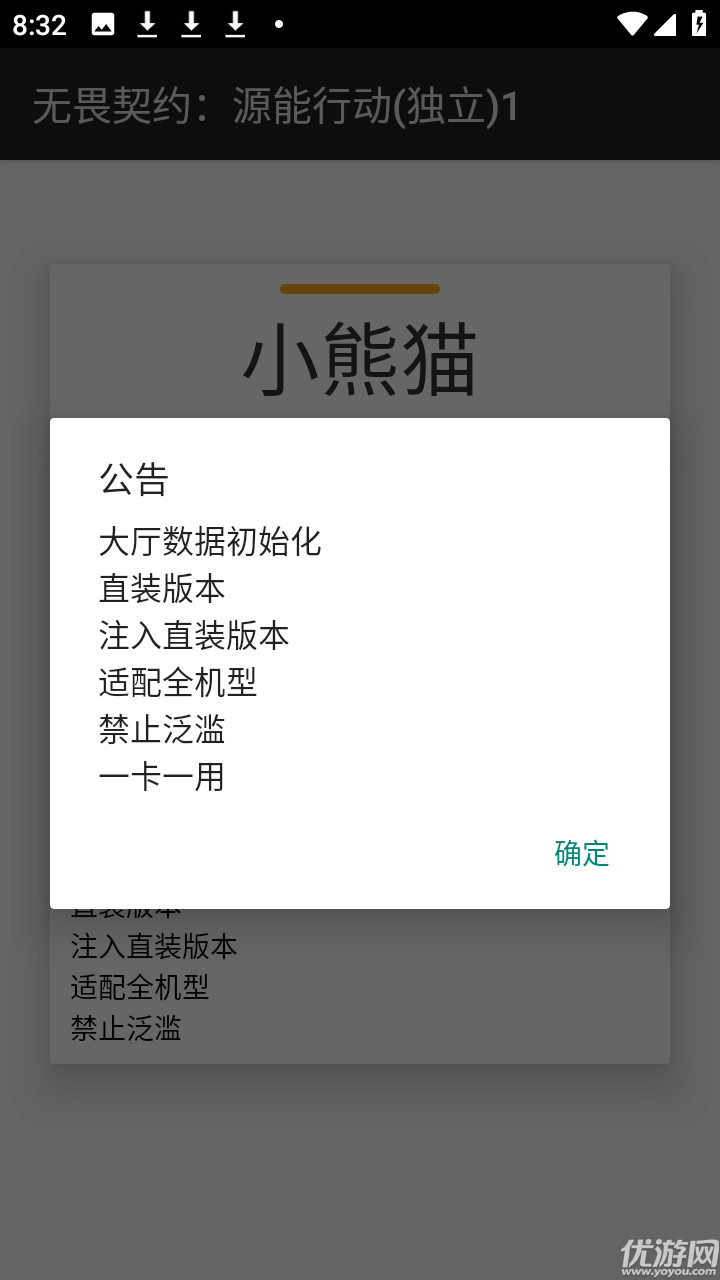Select the 适配全机型 announcement line
Screen dimensions: 720x1280
click(178, 683)
